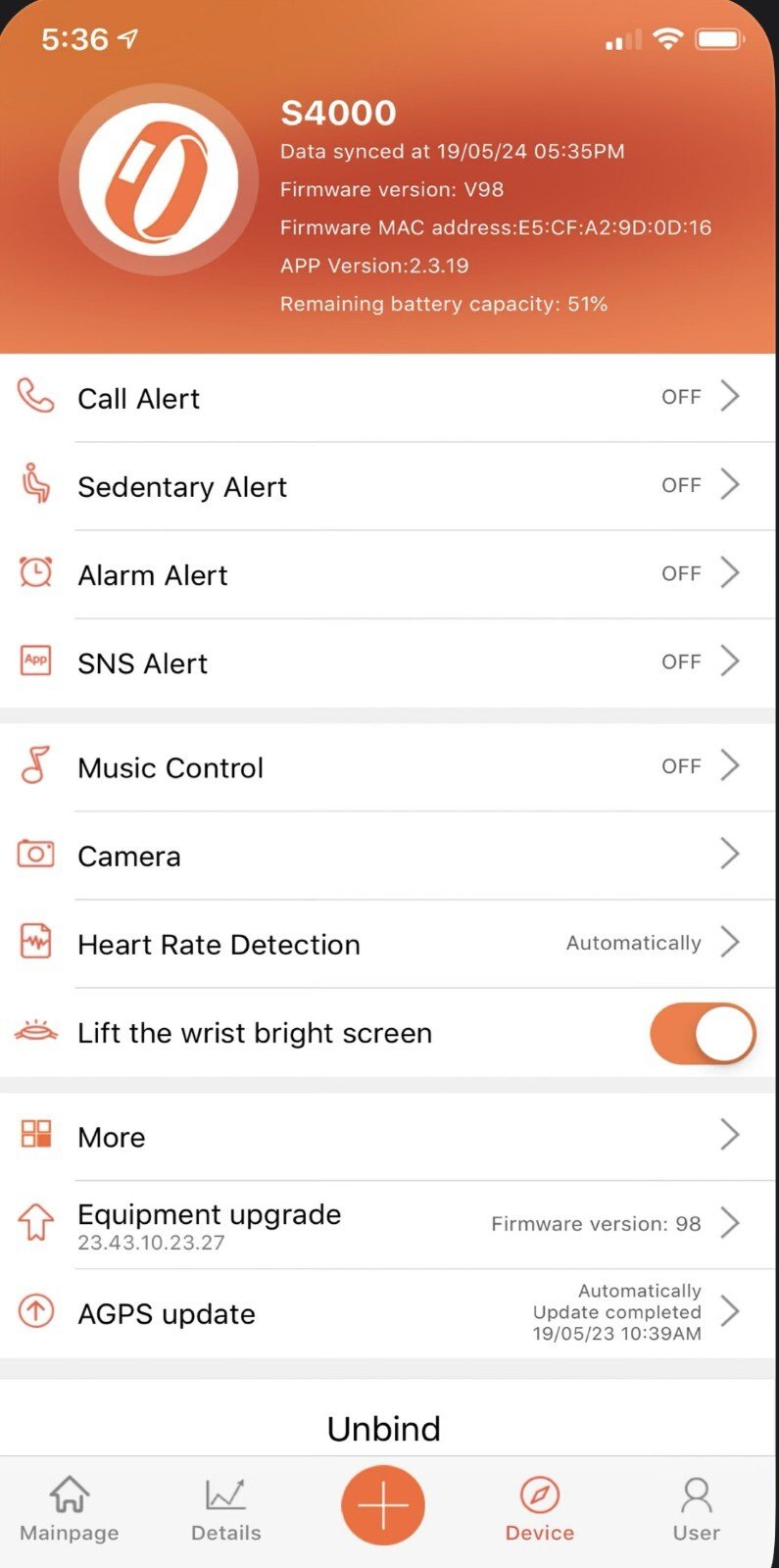Open Sedentary Alert settings
The image size is (779, 1568).
click(x=389, y=486)
